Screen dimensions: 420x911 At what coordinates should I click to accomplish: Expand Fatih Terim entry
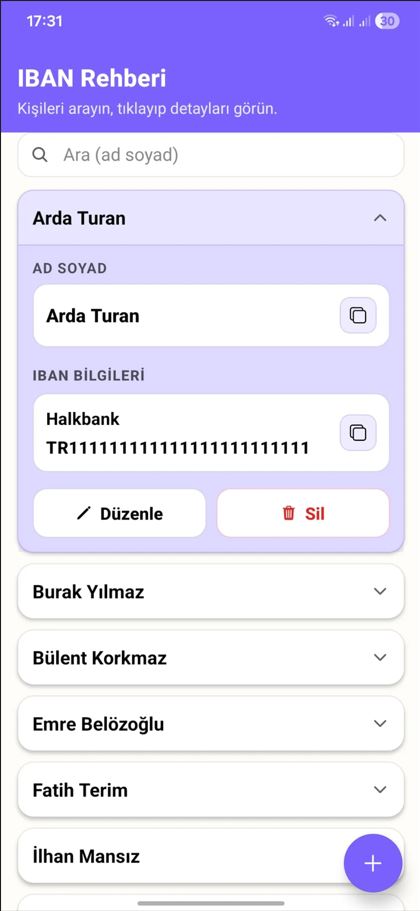click(x=210, y=790)
